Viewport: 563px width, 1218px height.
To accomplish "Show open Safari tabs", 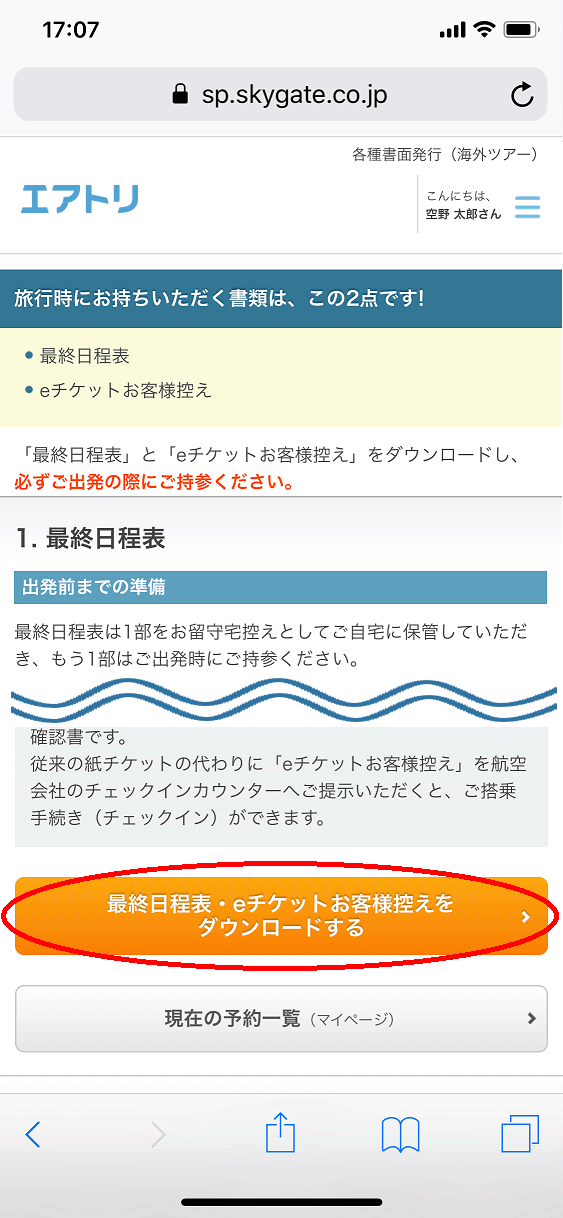I will click(520, 1134).
